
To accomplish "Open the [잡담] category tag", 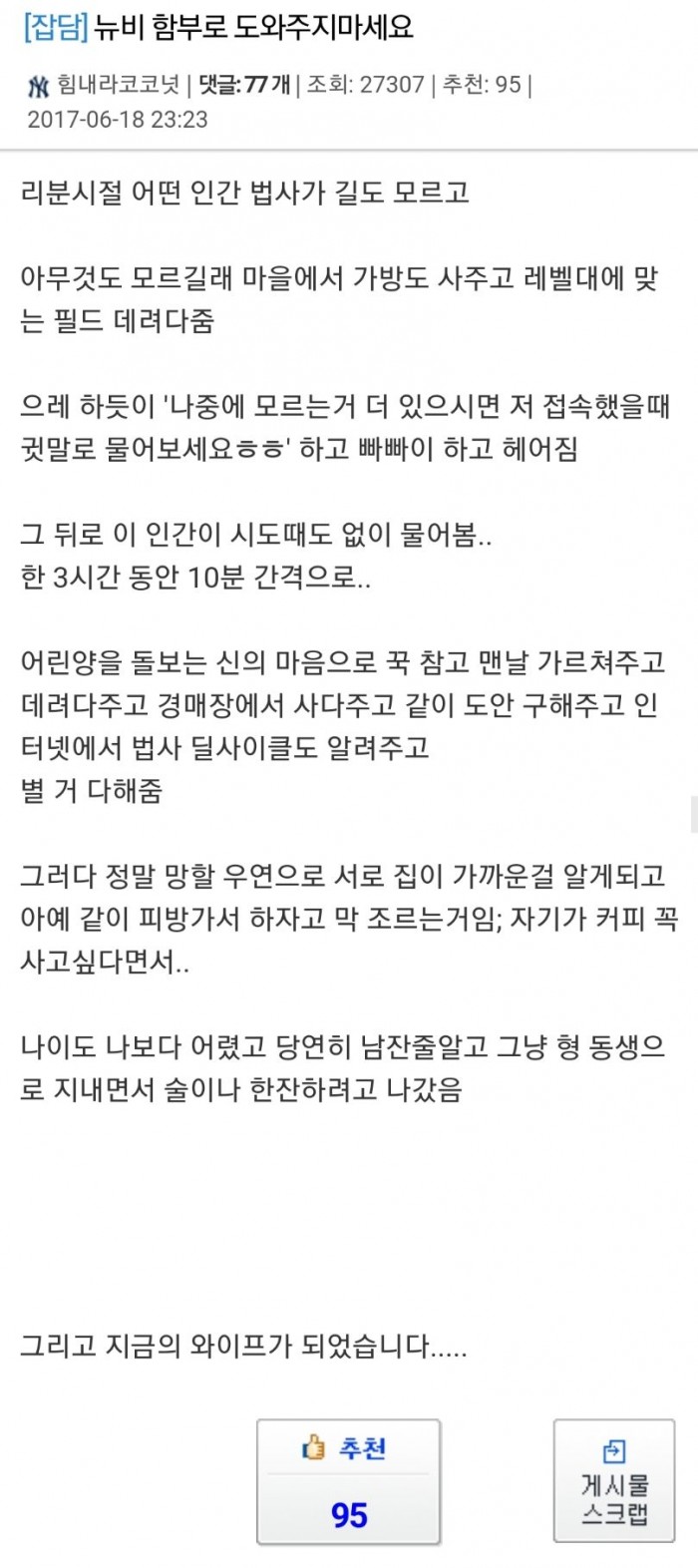I will (54, 28).
